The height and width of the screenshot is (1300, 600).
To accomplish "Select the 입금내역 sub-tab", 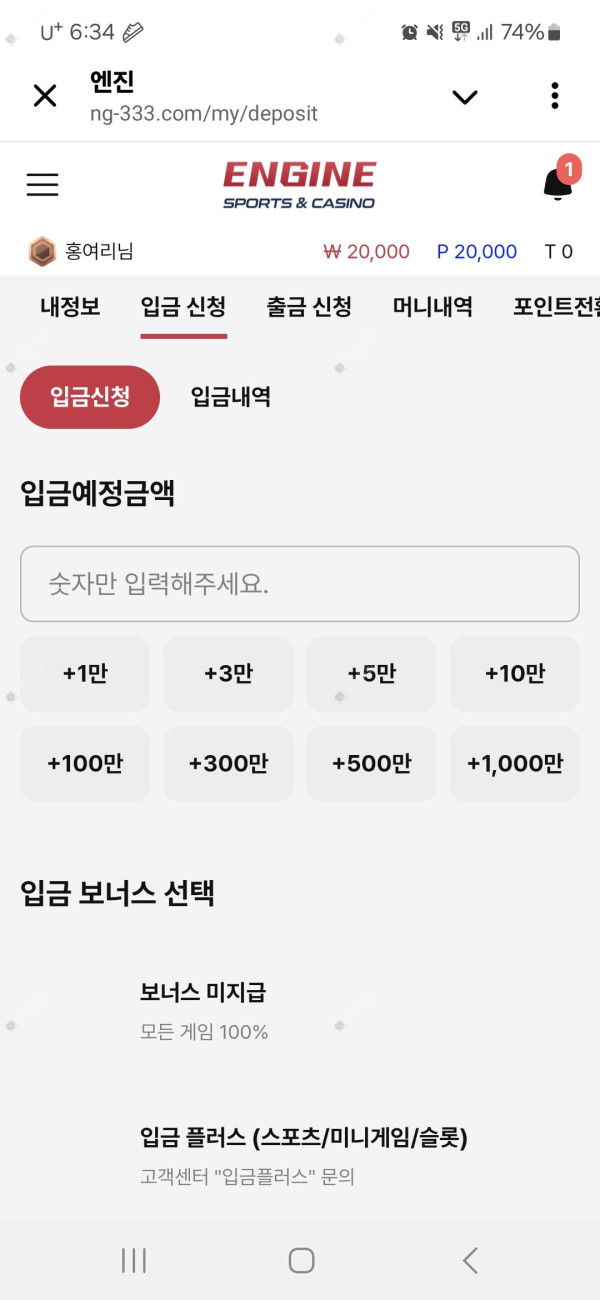I will [x=231, y=397].
